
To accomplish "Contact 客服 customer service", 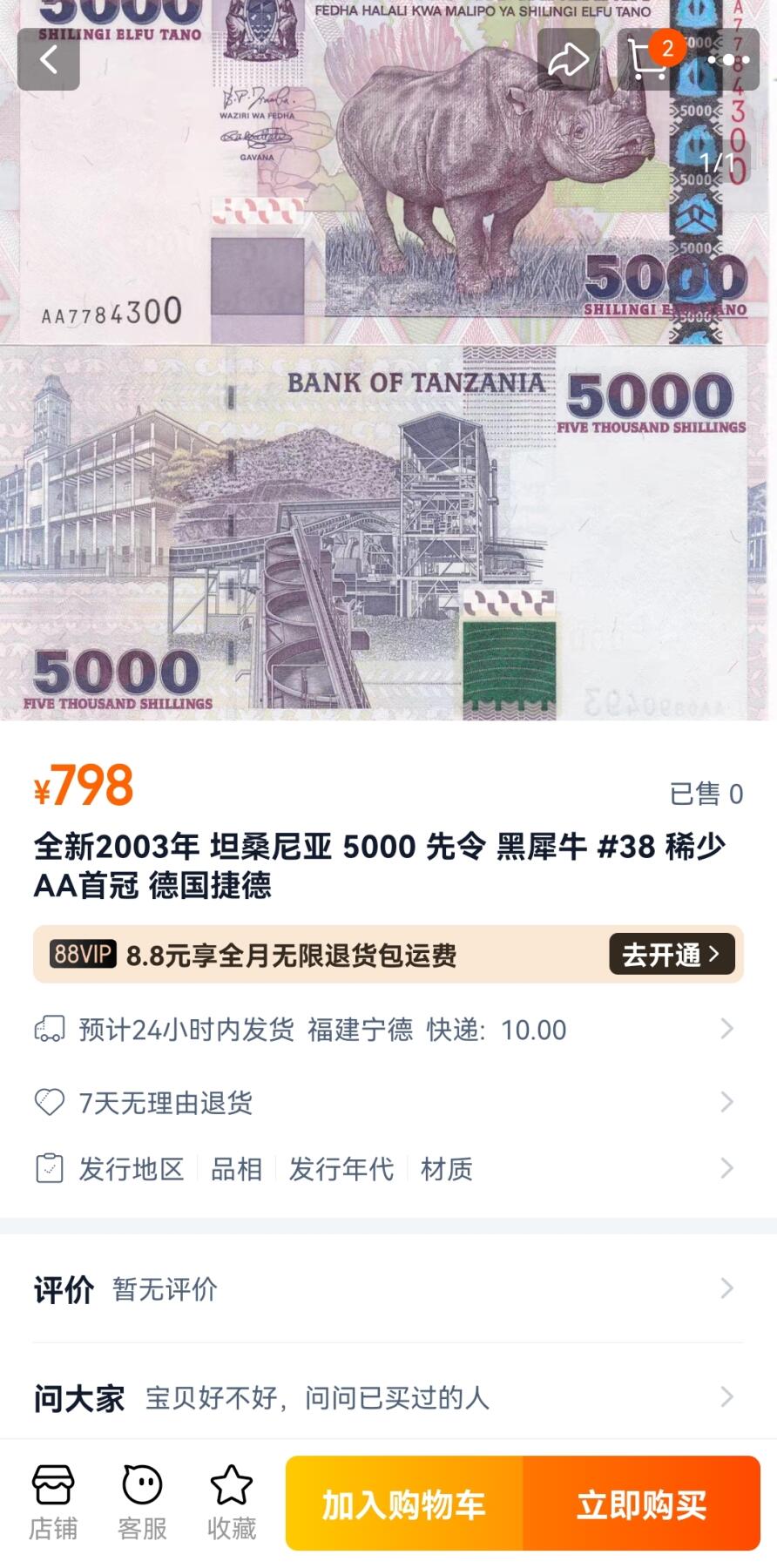I will [x=142, y=1504].
